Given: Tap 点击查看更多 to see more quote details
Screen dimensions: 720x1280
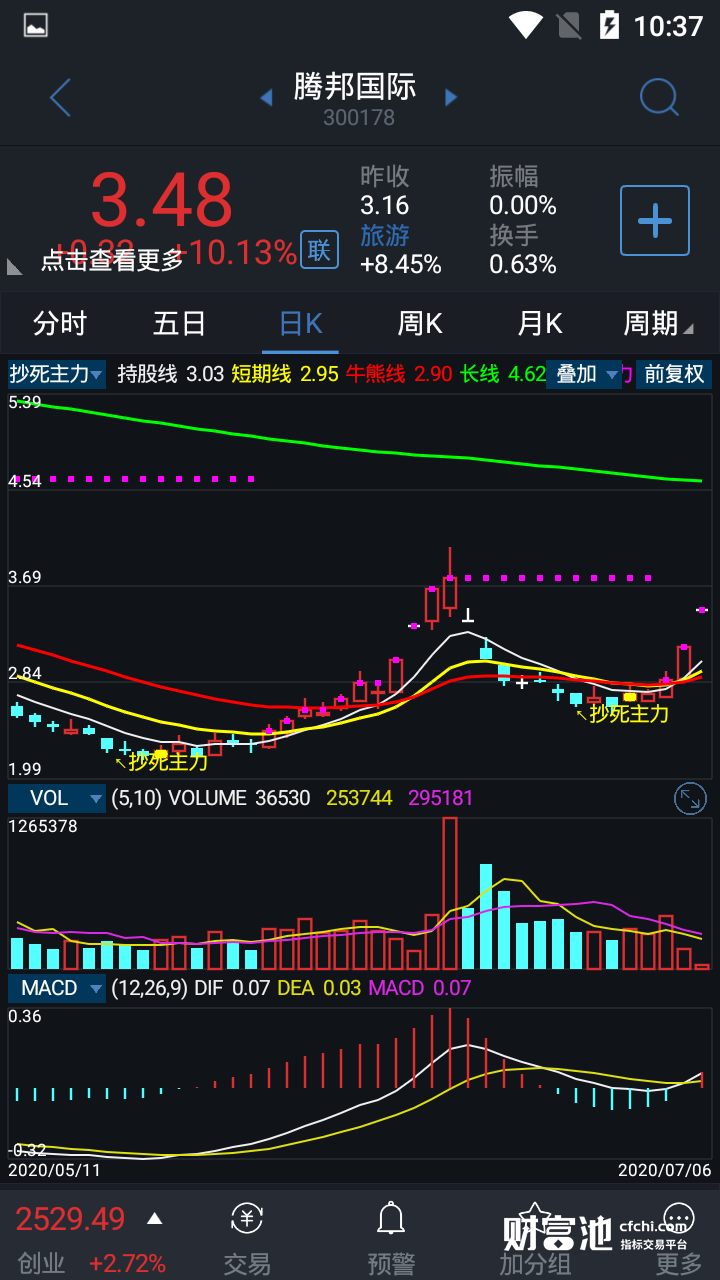Looking at the screenshot, I should pyautogui.click(x=112, y=261).
